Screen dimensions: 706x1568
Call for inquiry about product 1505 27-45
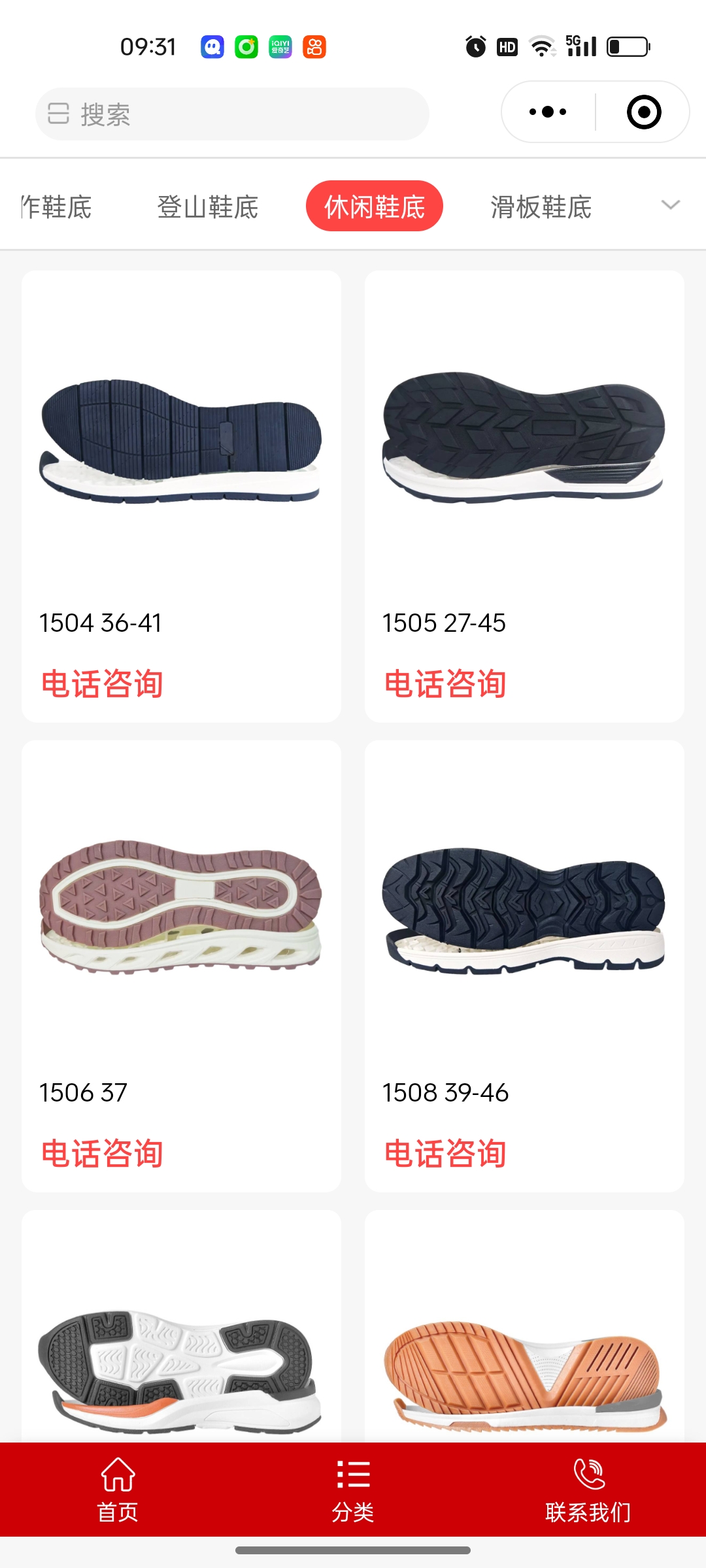point(445,684)
